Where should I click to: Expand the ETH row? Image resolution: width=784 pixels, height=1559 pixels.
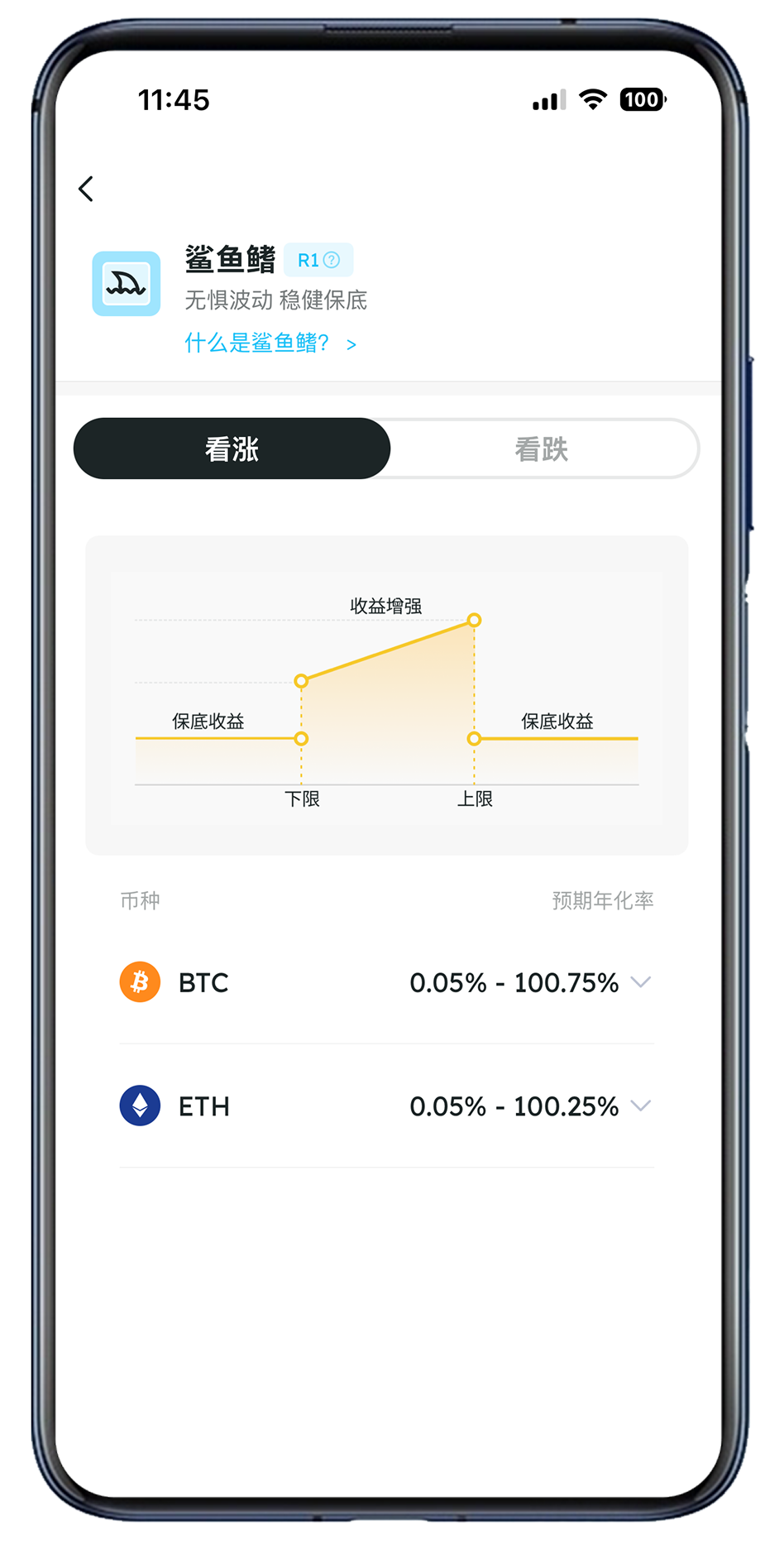pos(640,1106)
